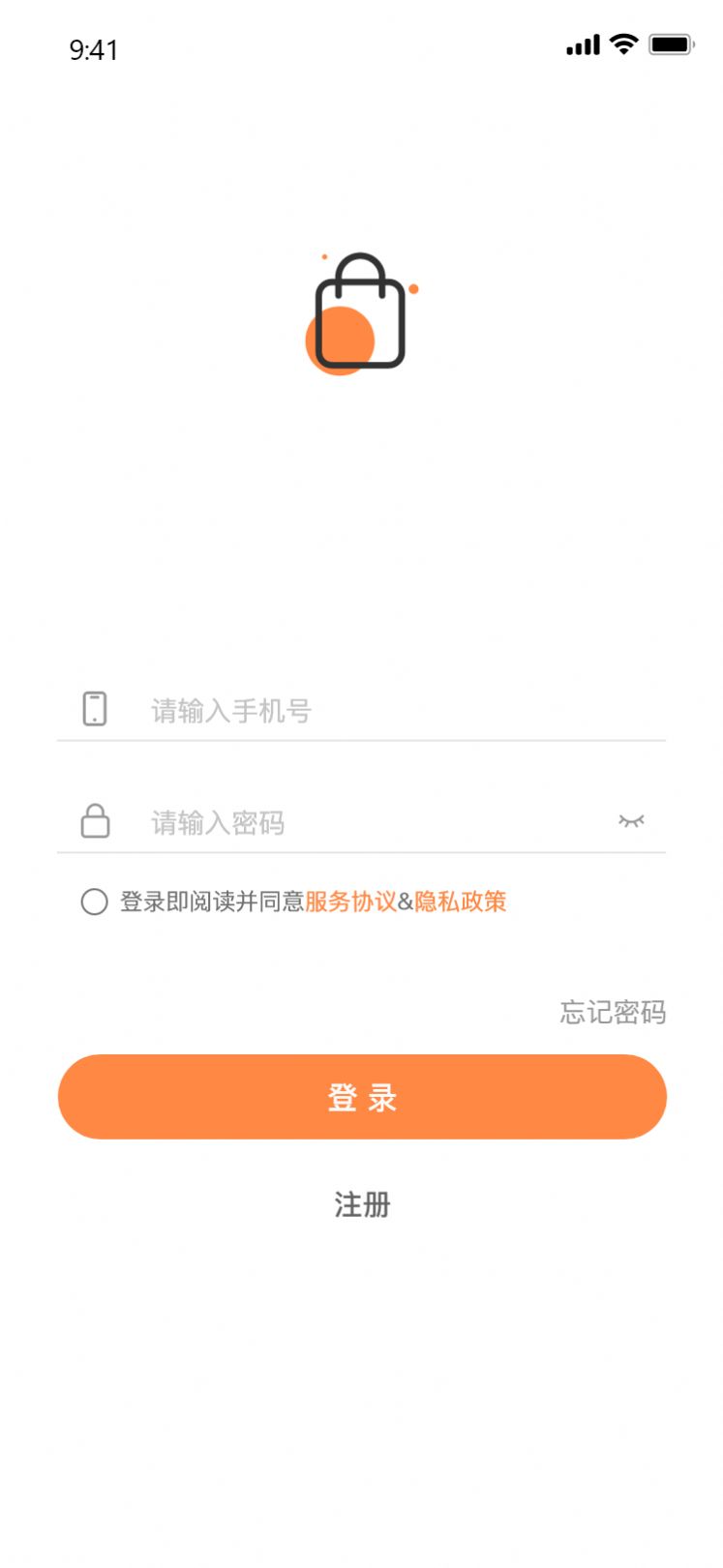This screenshot has height=1568, width=723.
Task: Tap 注册 to register a new account
Action: [361, 1205]
